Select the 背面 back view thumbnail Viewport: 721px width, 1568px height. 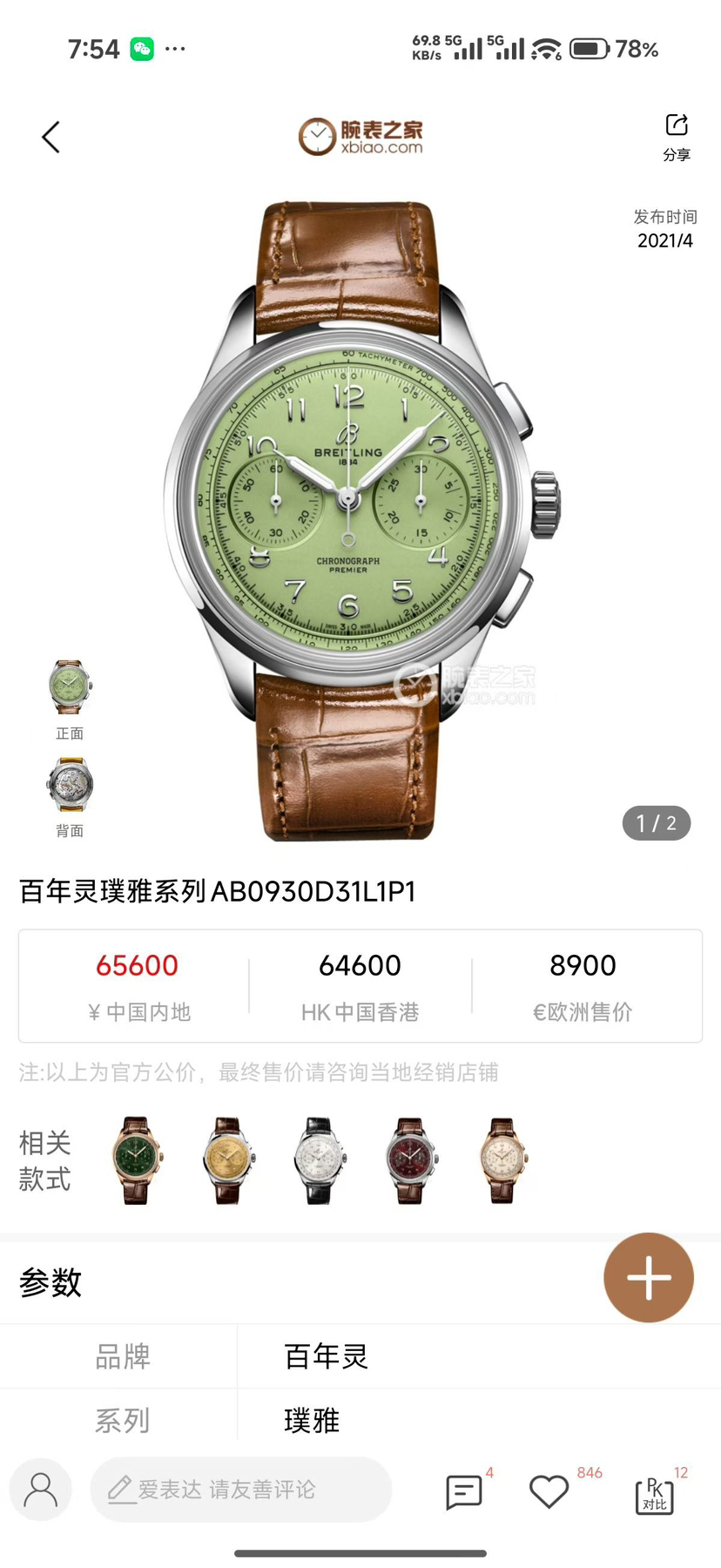coord(70,786)
